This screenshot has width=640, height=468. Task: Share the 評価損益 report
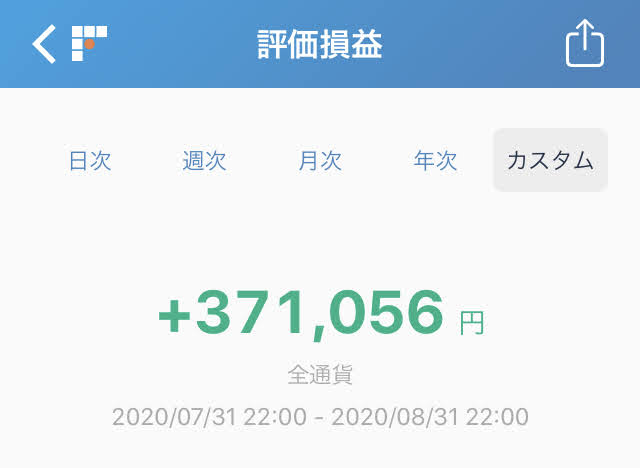tap(585, 45)
